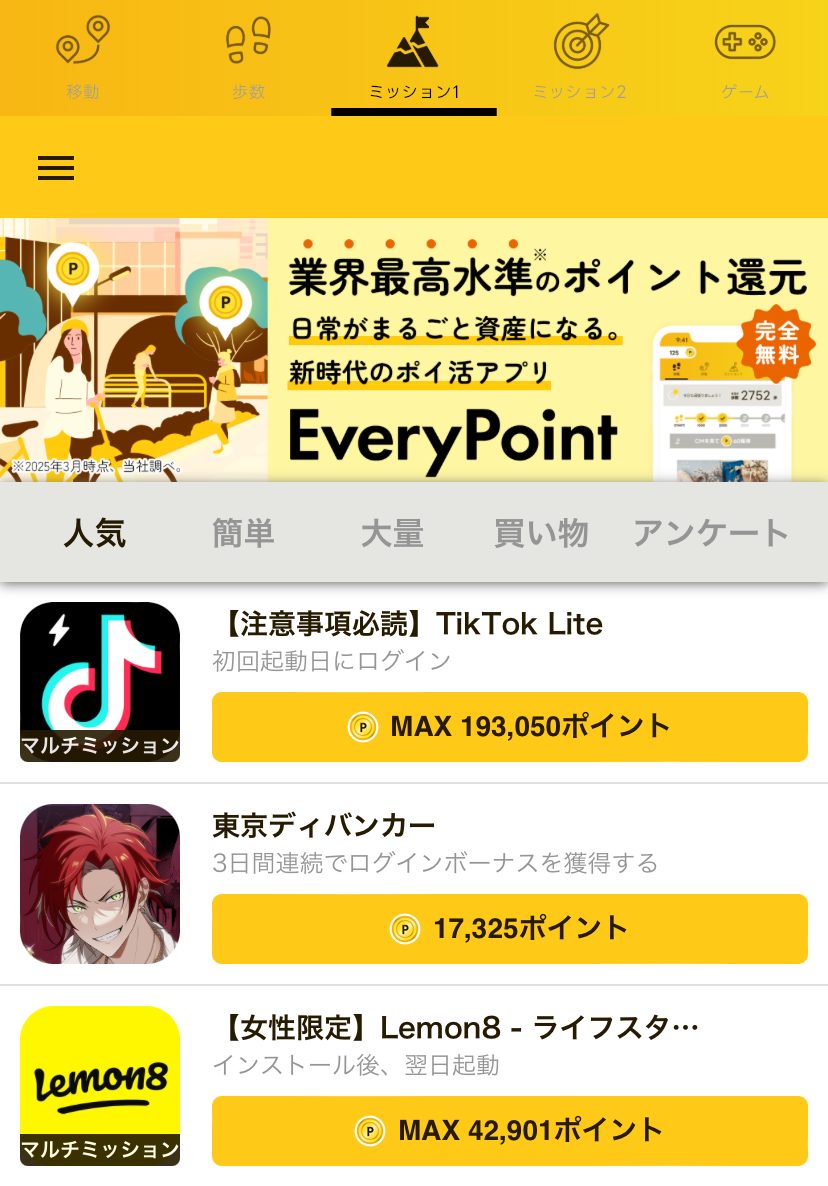
Task: Tap the 東京ディバンカー app thumbnail icon
Action: (x=100, y=883)
